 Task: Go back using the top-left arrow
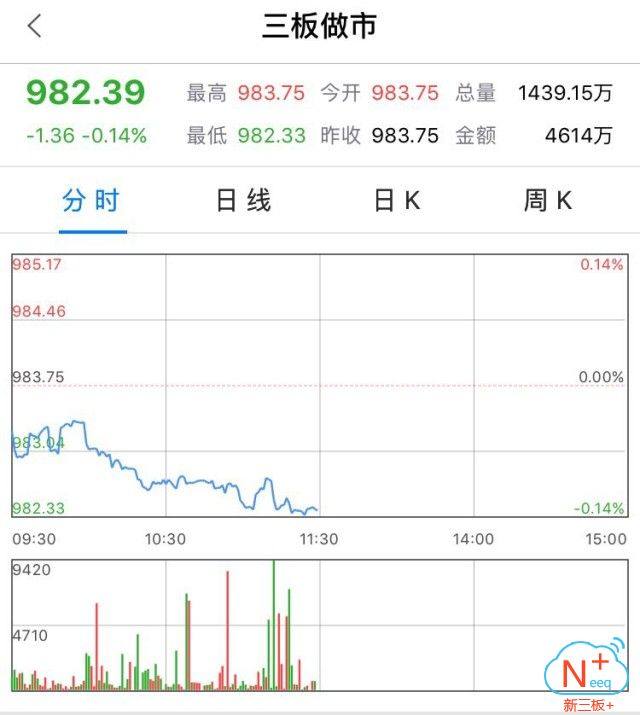[35, 27]
